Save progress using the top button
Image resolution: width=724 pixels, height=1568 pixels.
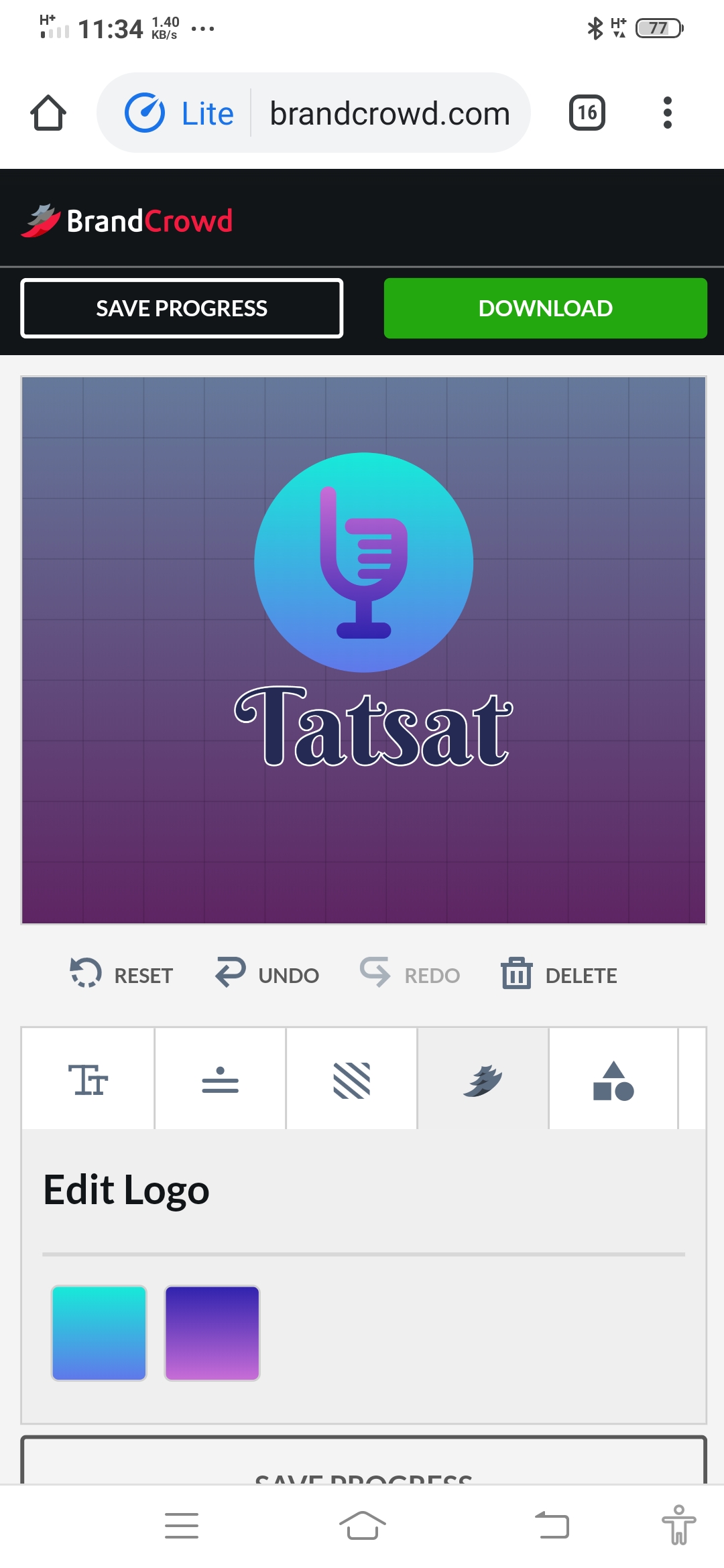click(x=182, y=308)
